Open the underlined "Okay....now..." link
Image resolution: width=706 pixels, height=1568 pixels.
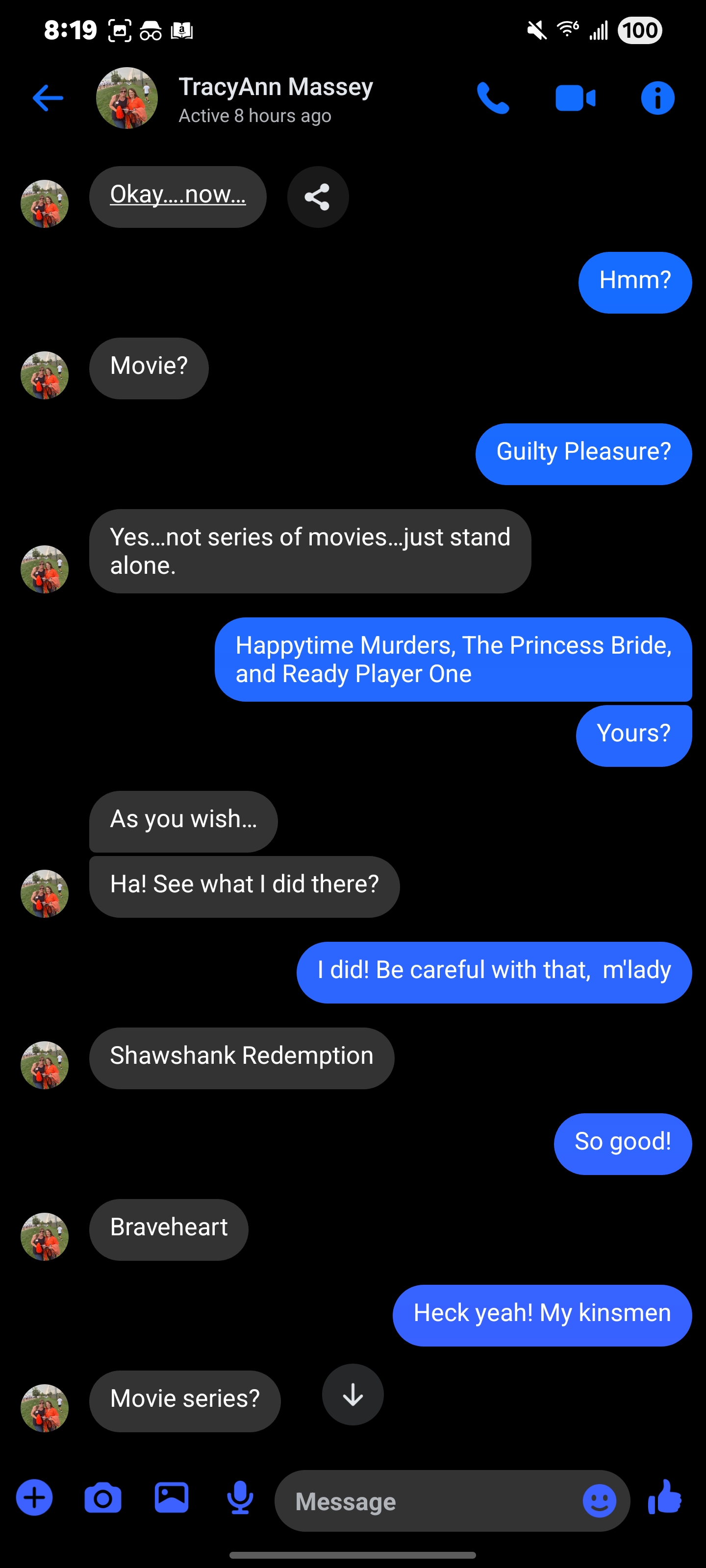click(x=177, y=195)
